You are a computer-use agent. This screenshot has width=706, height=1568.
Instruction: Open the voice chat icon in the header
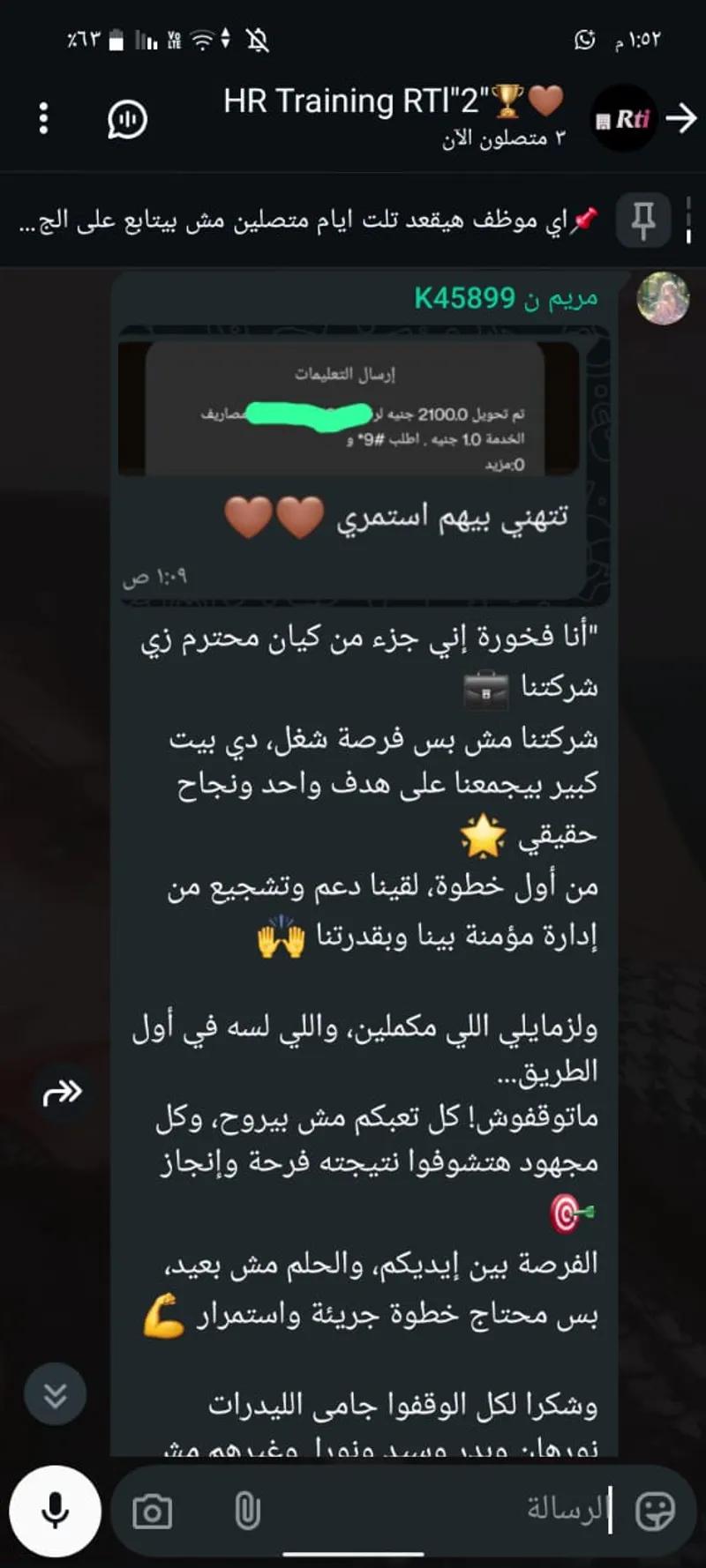pos(126,117)
